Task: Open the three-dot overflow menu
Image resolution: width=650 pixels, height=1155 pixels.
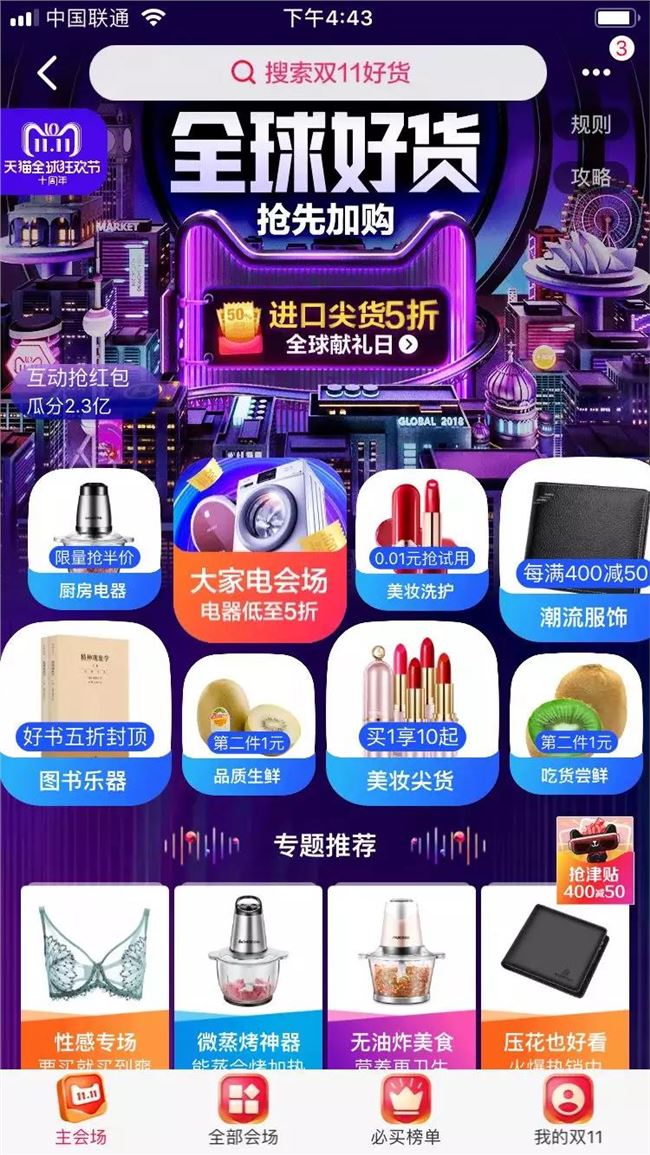Action: click(596, 72)
